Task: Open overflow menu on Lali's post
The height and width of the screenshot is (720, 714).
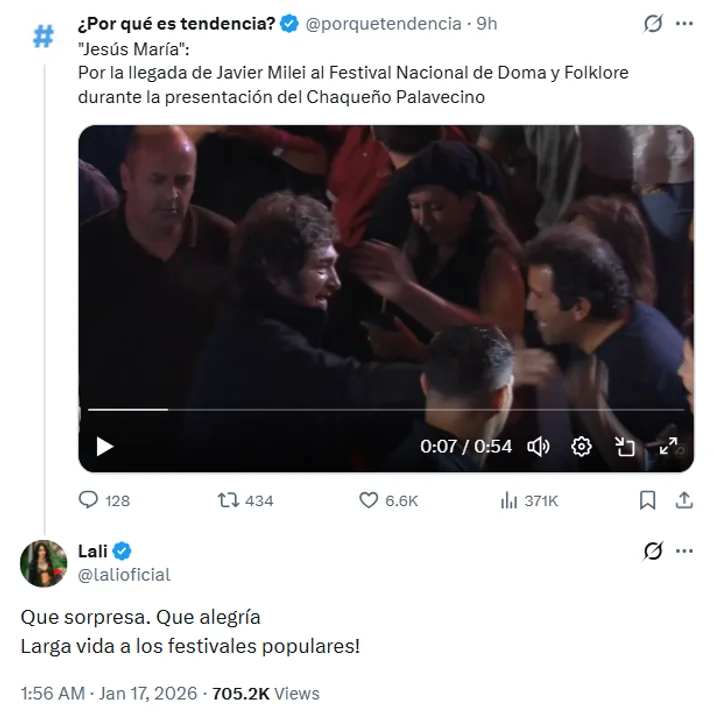Action: 685,551
